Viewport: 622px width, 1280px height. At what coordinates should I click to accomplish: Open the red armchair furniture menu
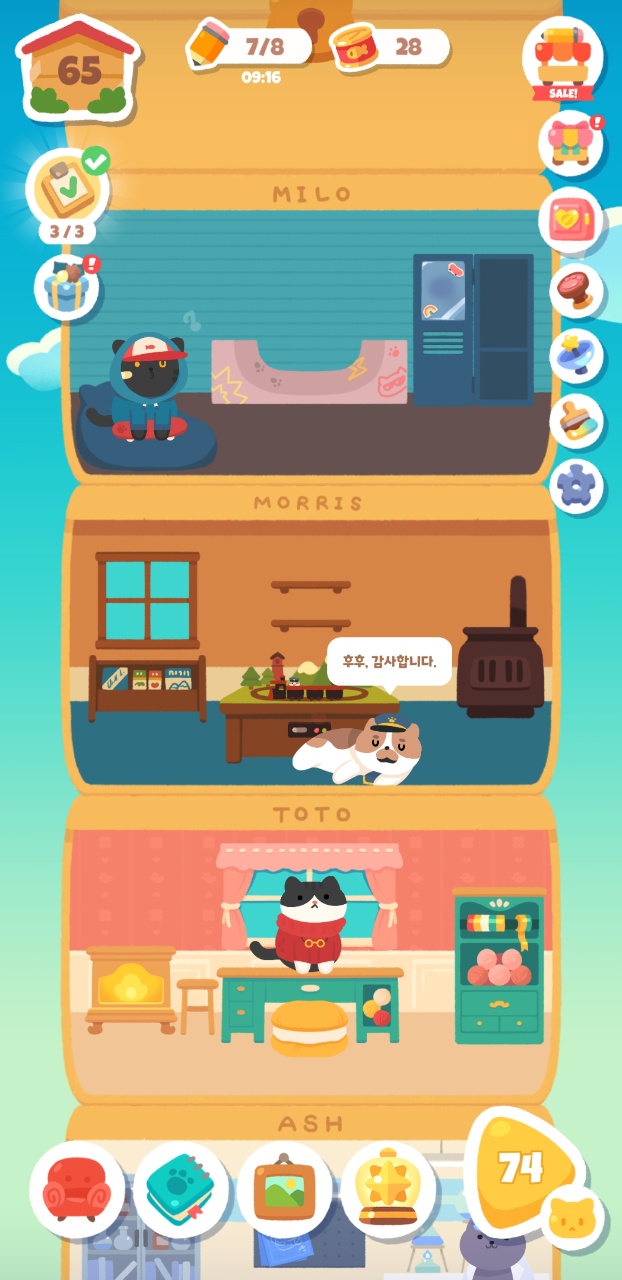pos(78,1190)
